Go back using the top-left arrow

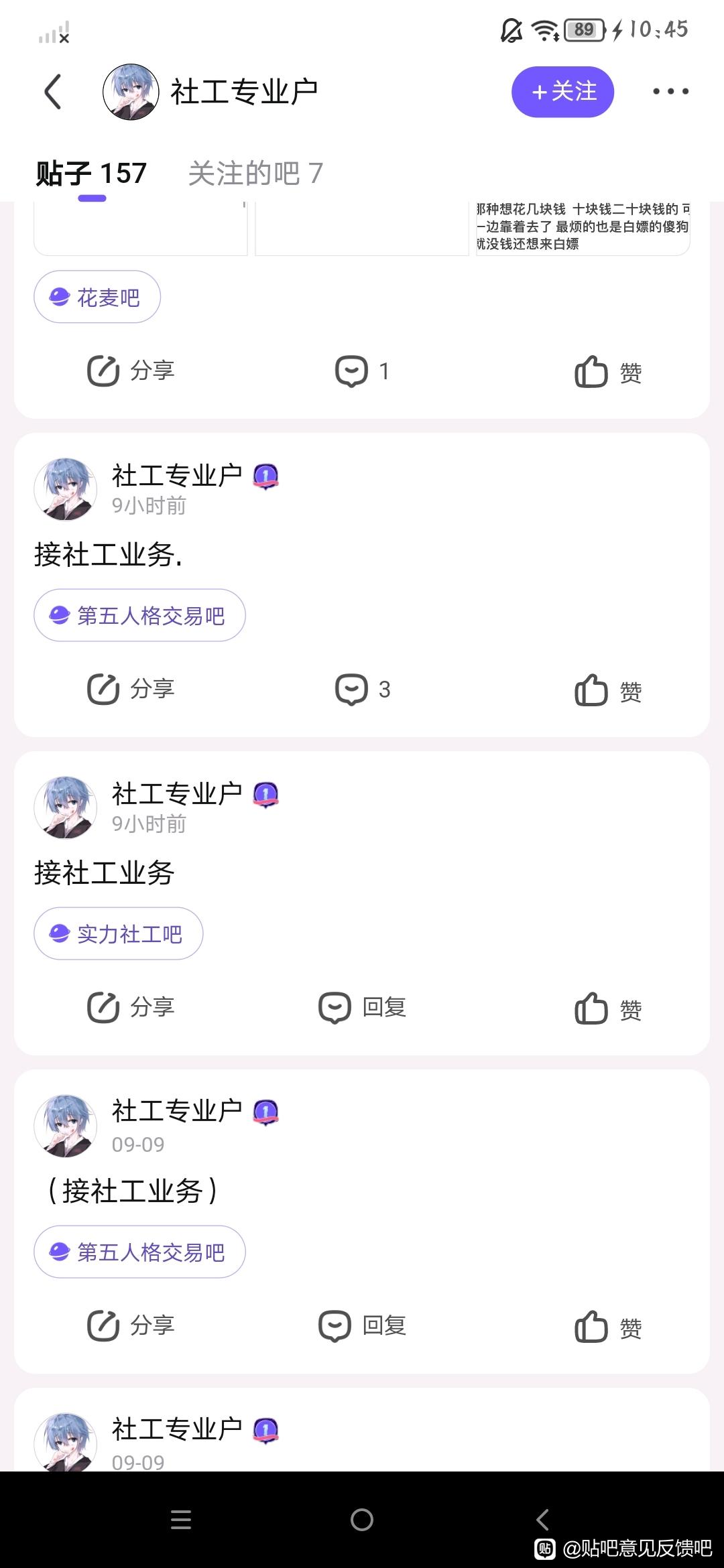(53, 92)
